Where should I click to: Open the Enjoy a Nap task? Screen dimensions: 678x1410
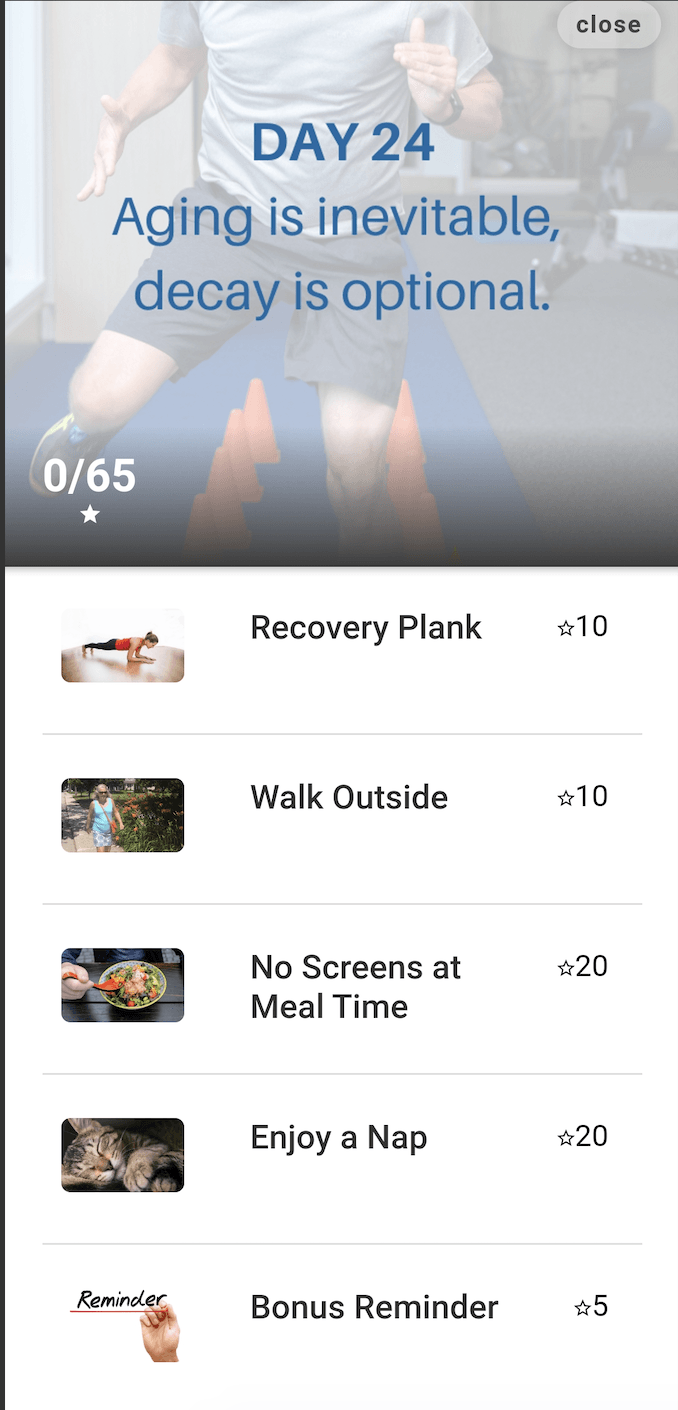tap(338, 1138)
